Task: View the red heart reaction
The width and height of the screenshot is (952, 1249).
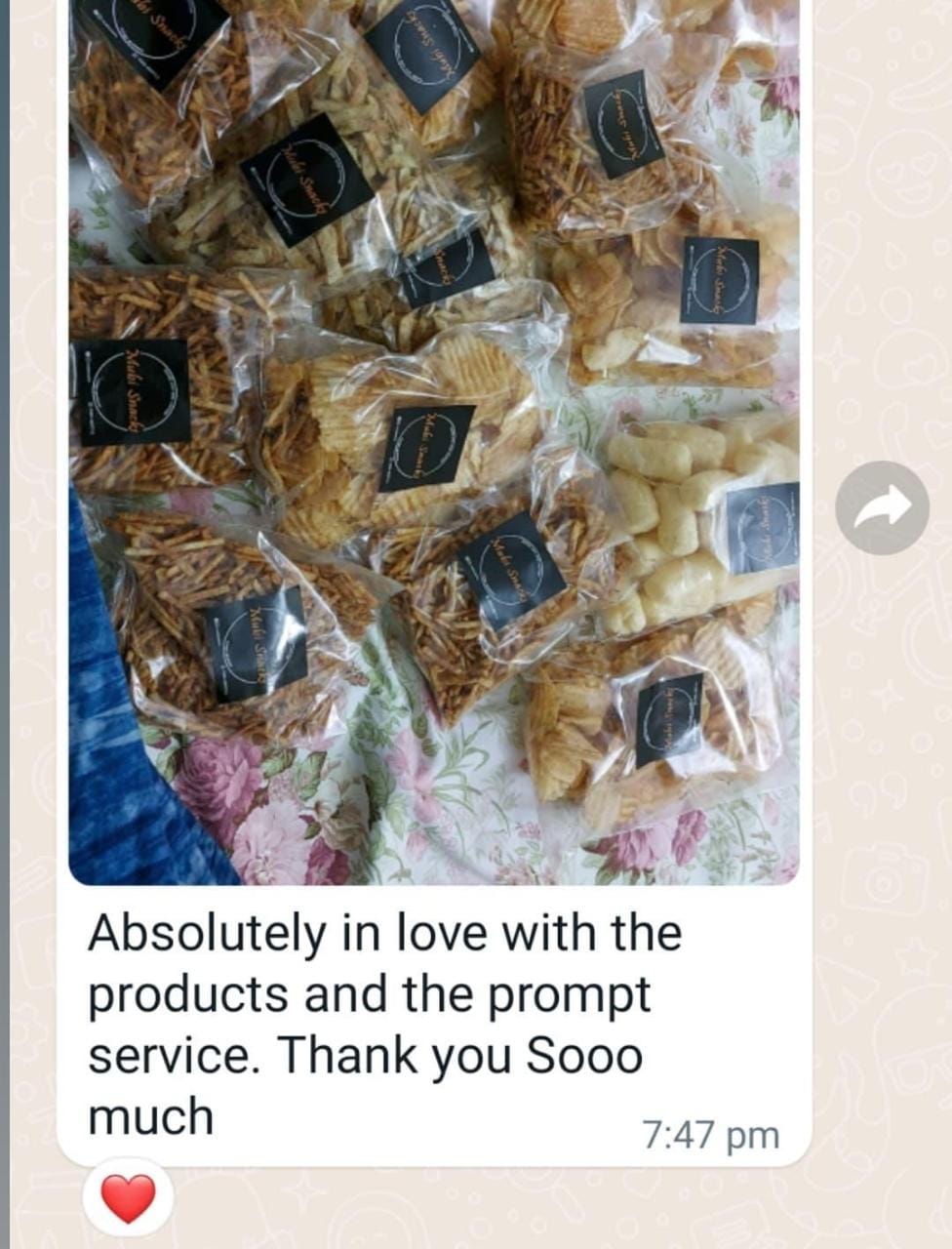Action: [x=128, y=1197]
